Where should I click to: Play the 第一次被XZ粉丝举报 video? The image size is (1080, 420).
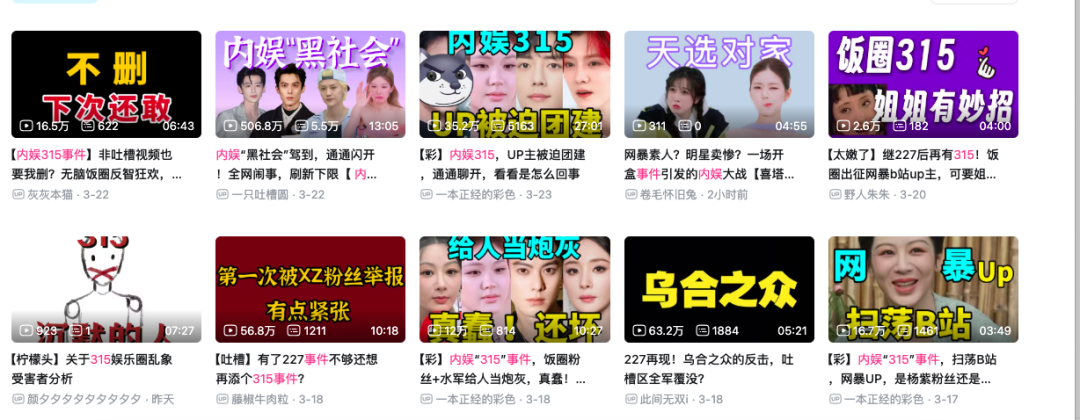(310, 289)
